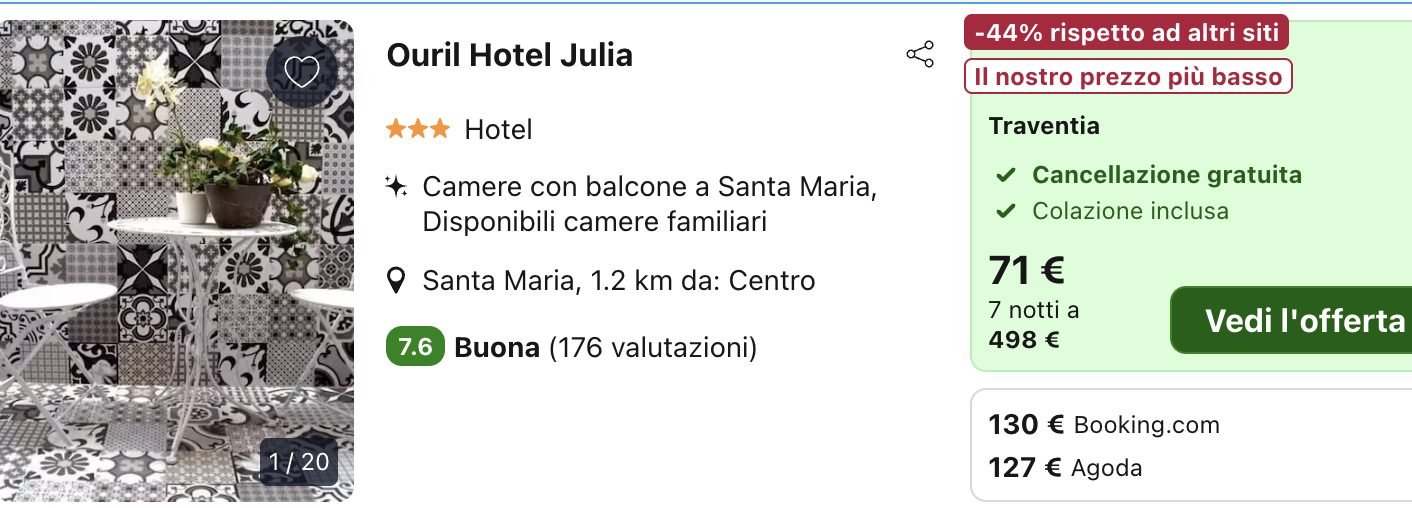Share the Ouril Hotel Julia listing
This screenshot has width=1412, height=508.
919,55
